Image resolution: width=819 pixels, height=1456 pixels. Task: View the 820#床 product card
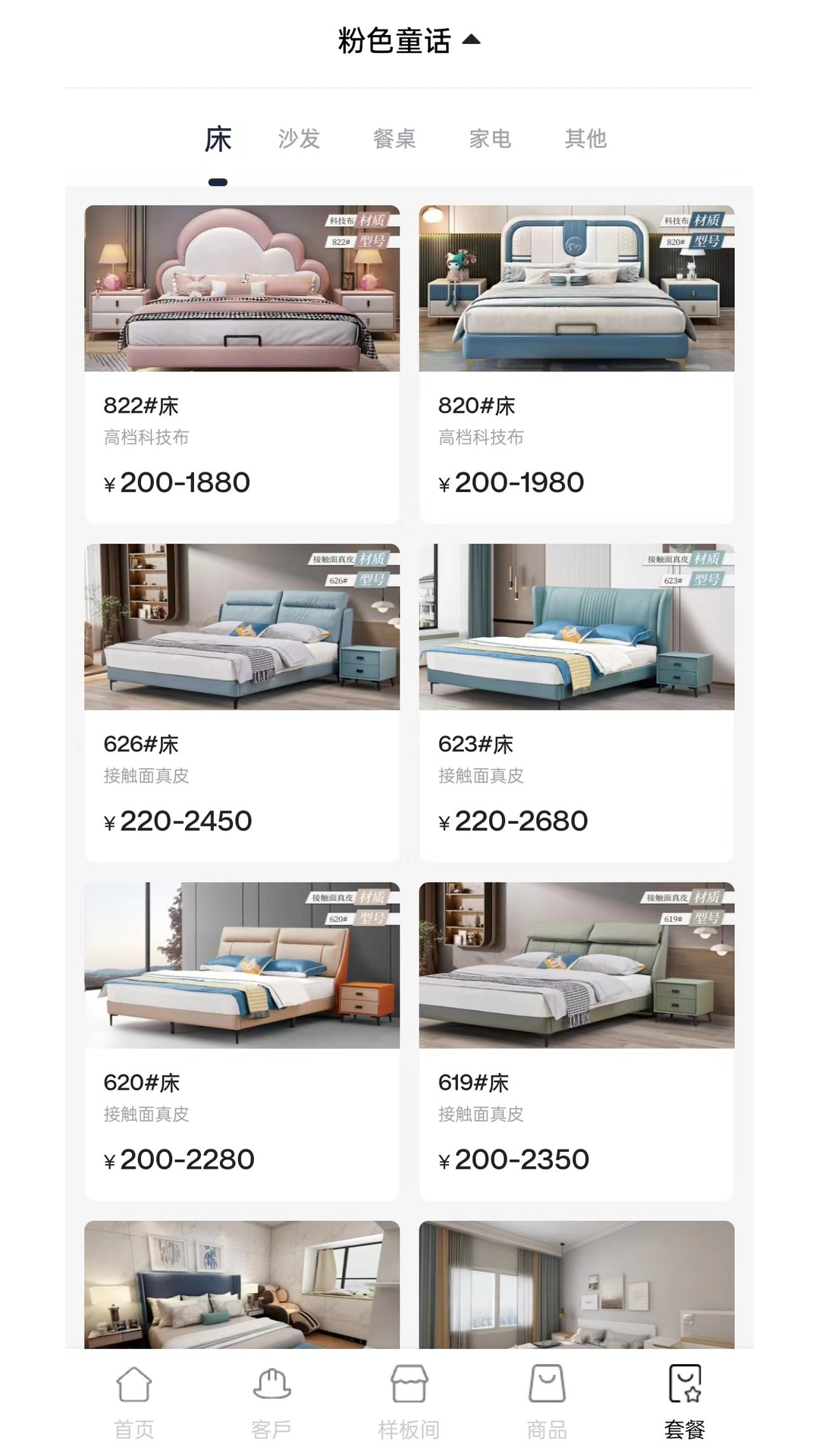[576, 364]
